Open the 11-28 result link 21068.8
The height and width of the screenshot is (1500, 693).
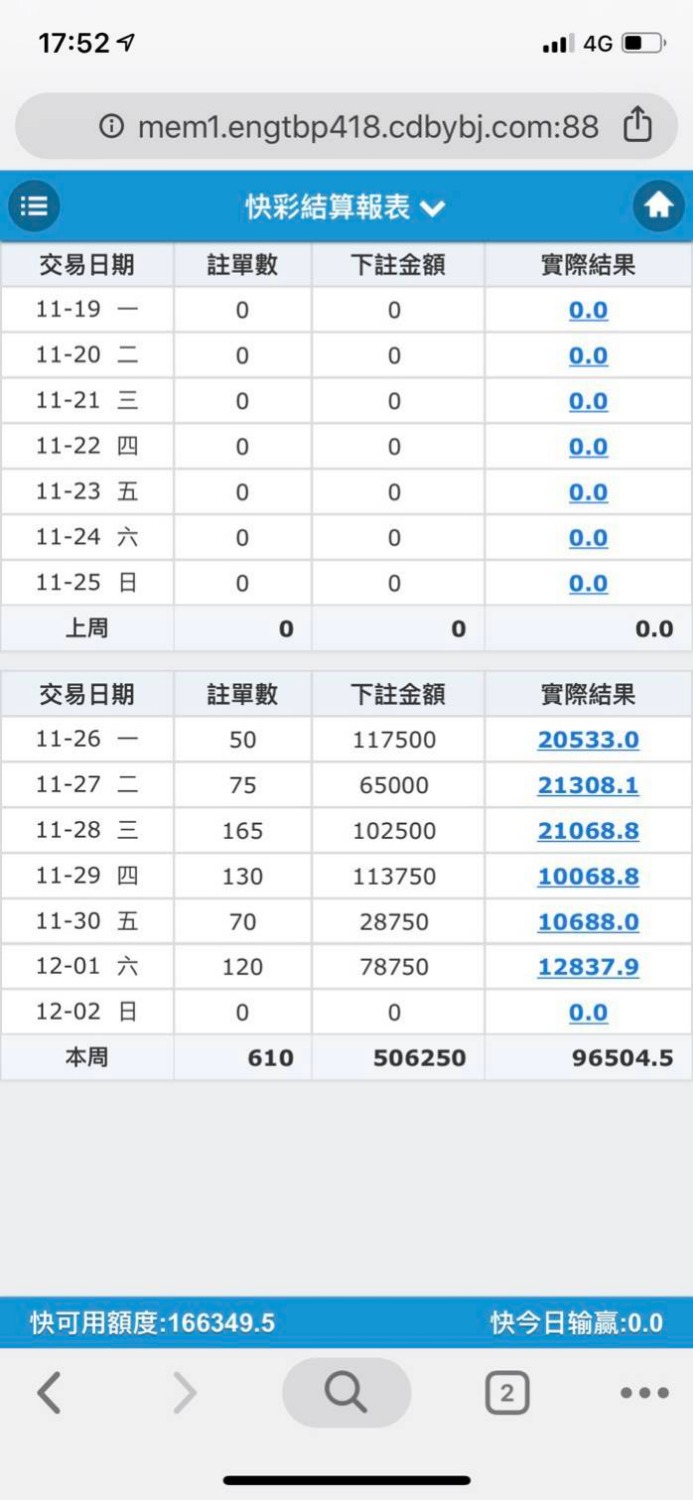[588, 831]
